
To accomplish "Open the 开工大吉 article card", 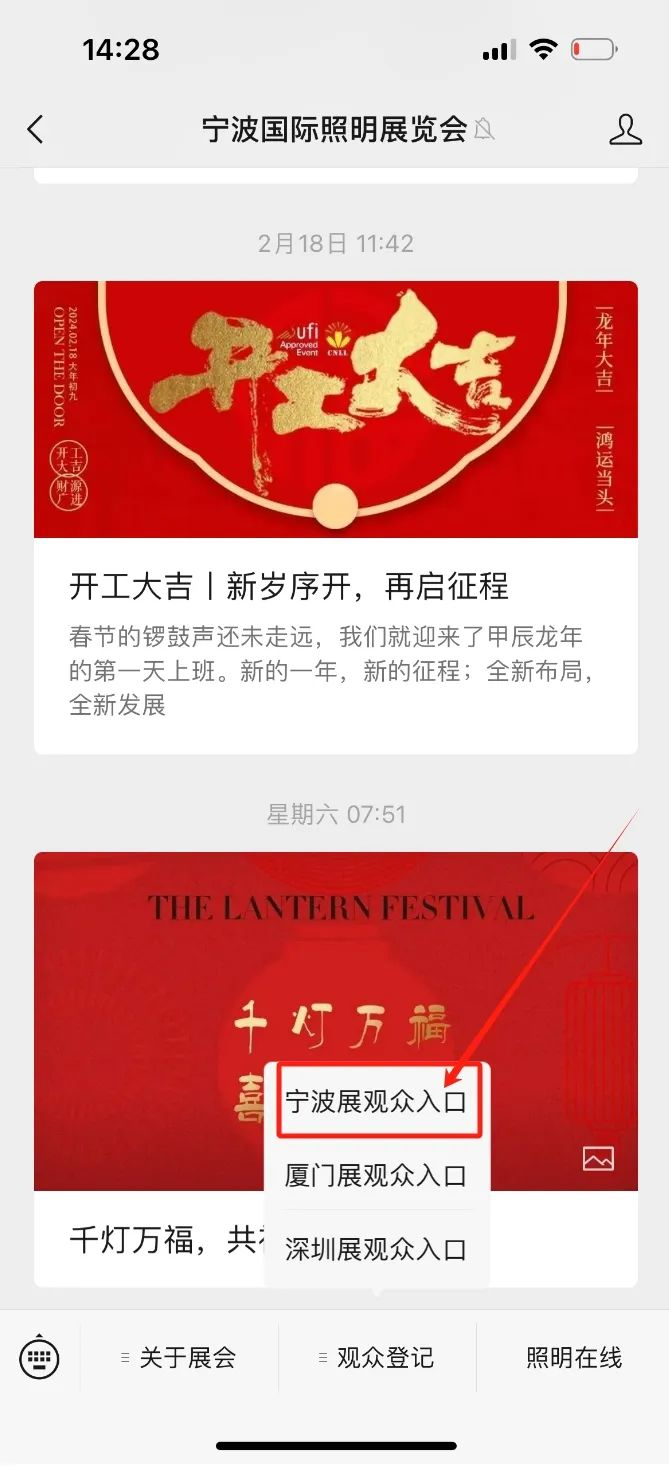I will coord(335,586).
